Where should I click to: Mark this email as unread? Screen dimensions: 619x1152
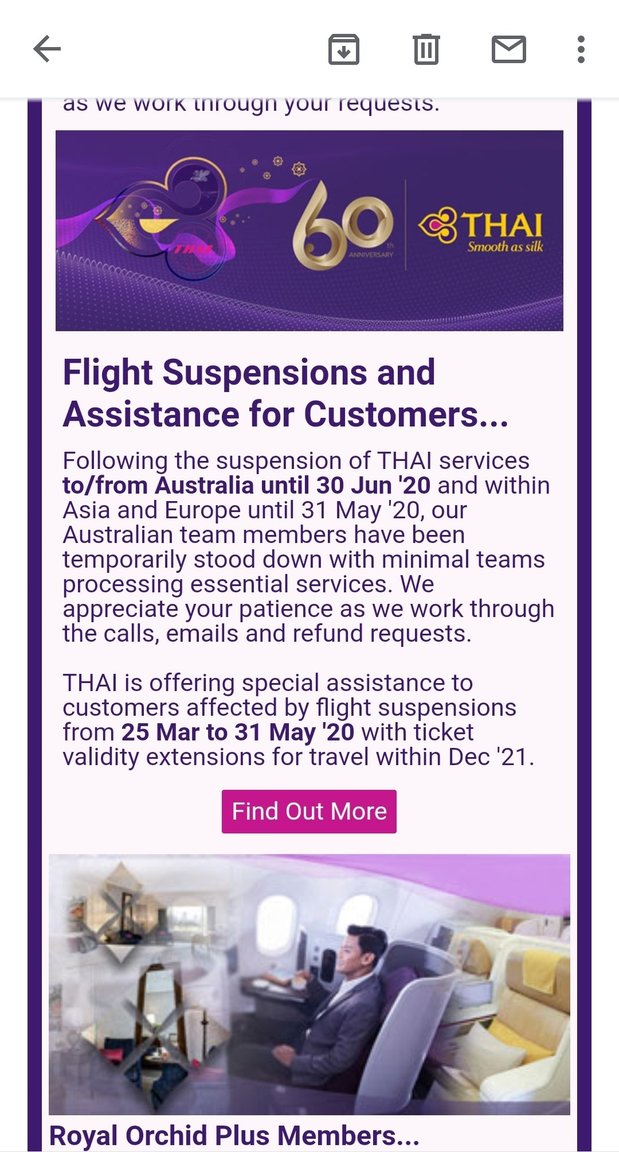pyautogui.click(x=509, y=49)
